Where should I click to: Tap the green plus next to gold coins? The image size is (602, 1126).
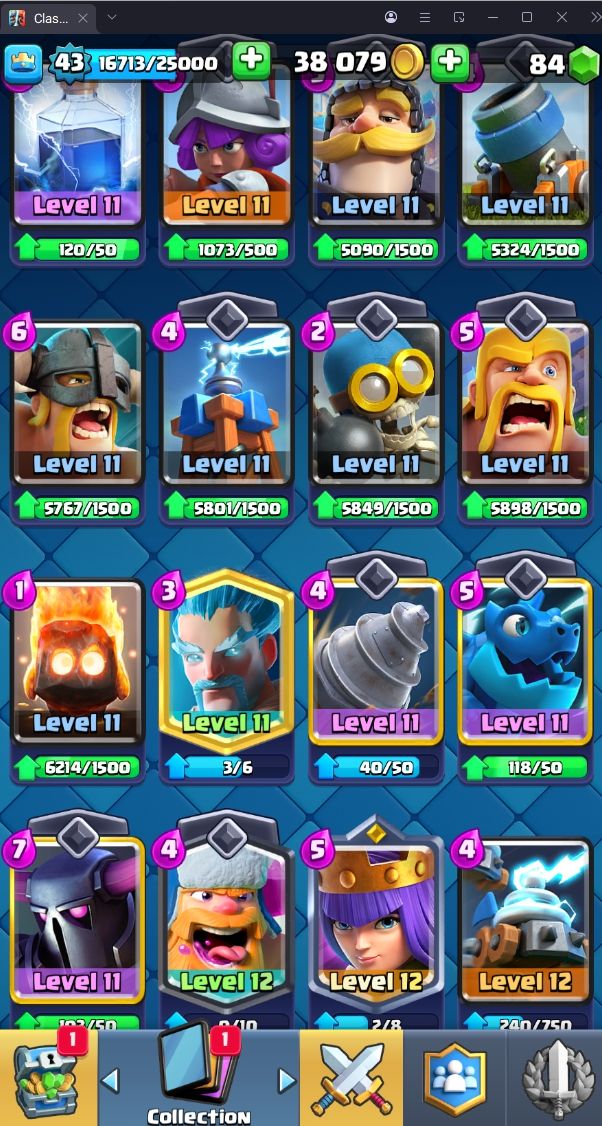coord(450,62)
